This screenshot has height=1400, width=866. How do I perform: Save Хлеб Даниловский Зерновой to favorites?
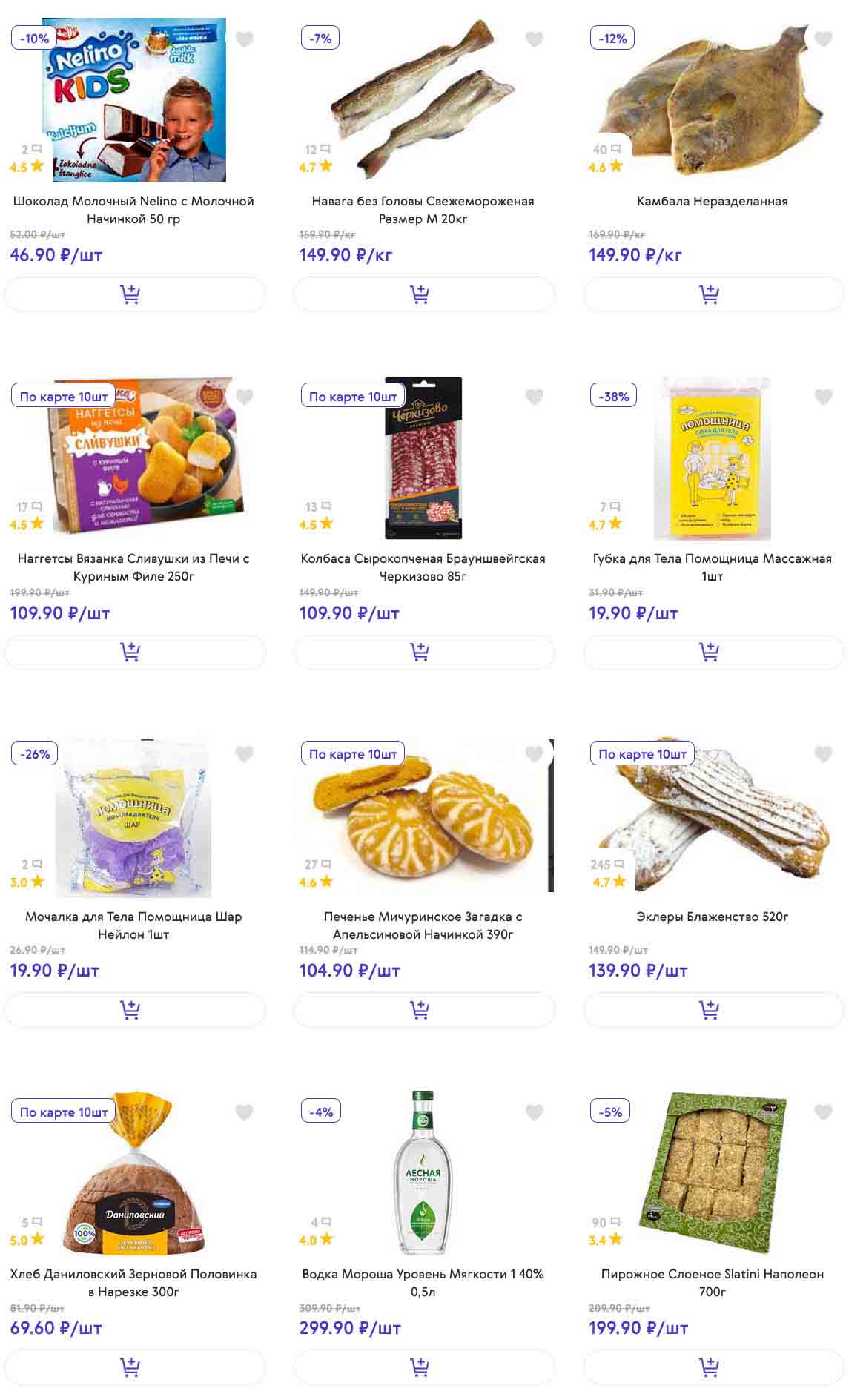pyautogui.click(x=244, y=1112)
